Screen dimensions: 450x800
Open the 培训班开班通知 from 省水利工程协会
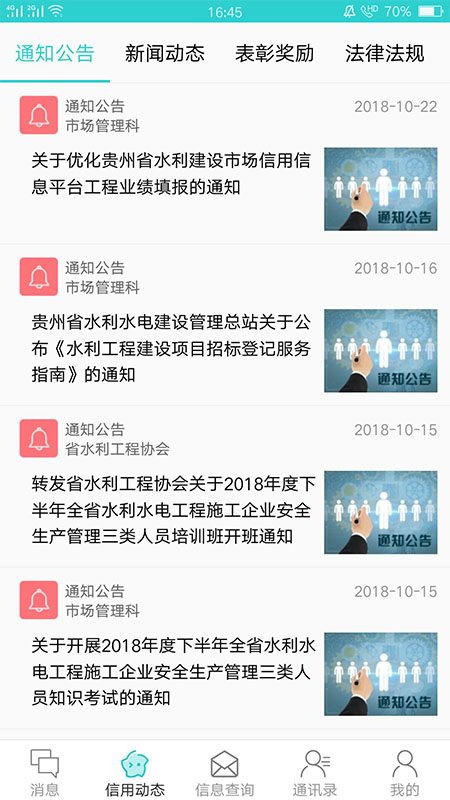225,487
